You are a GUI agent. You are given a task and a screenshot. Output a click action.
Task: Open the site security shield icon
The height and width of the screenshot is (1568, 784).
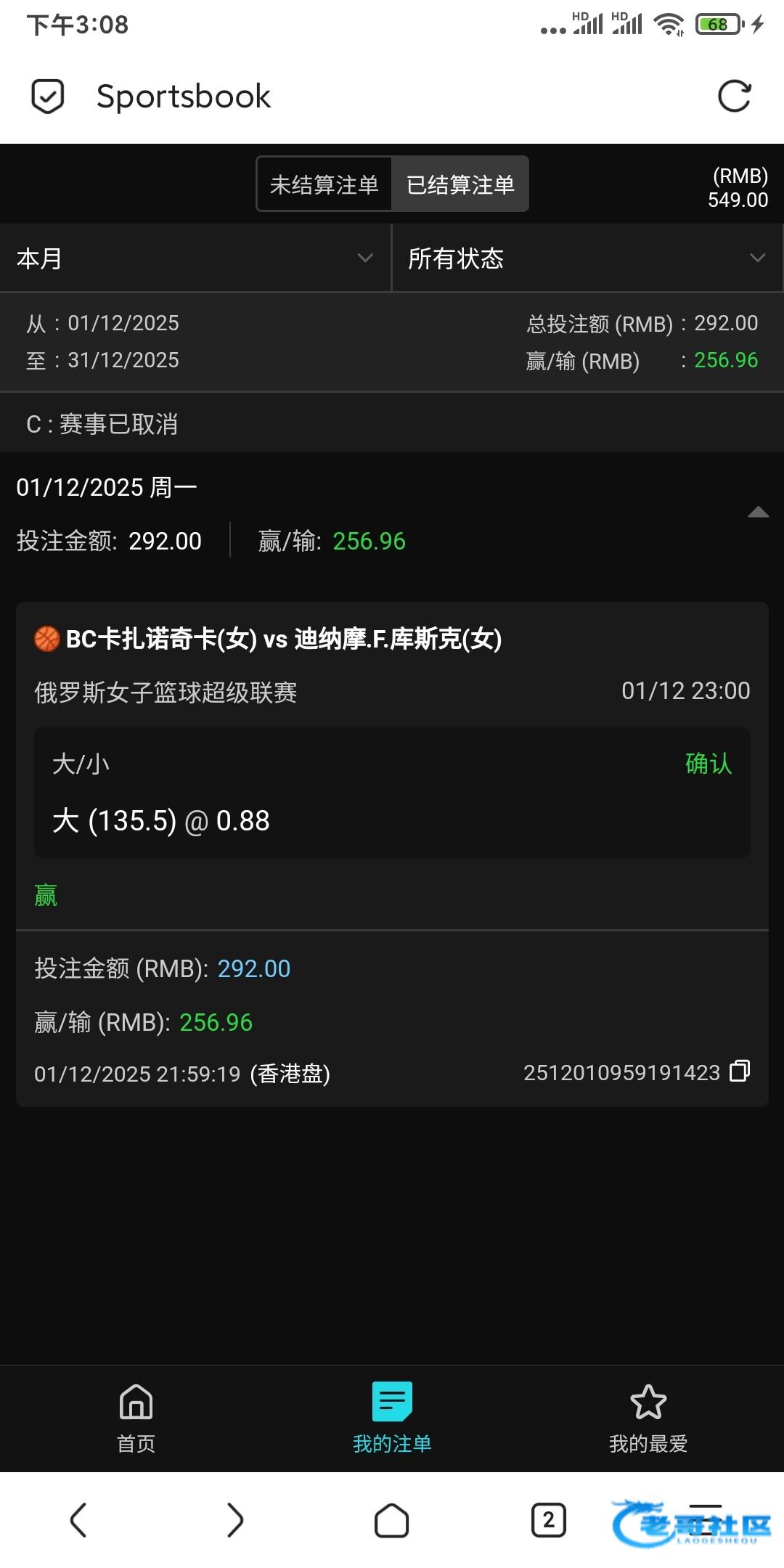(x=48, y=96)
